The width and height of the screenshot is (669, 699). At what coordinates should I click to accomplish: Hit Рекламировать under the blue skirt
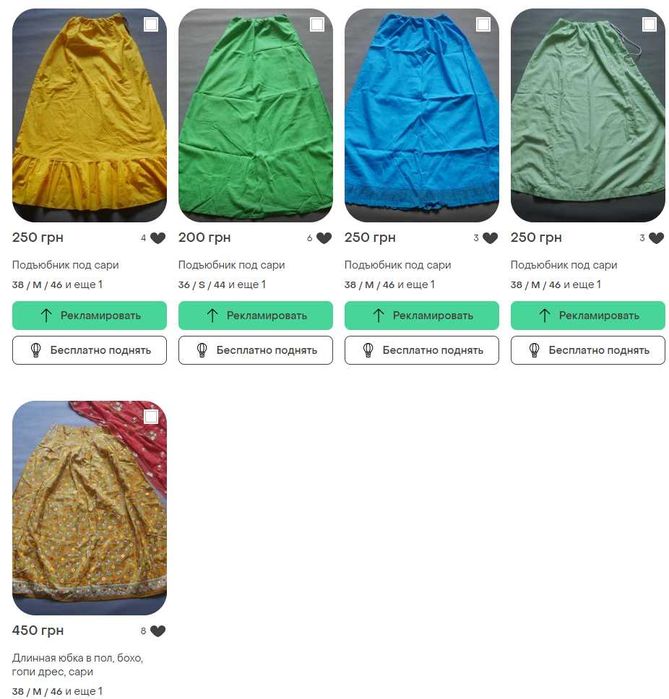coord(421,315)
